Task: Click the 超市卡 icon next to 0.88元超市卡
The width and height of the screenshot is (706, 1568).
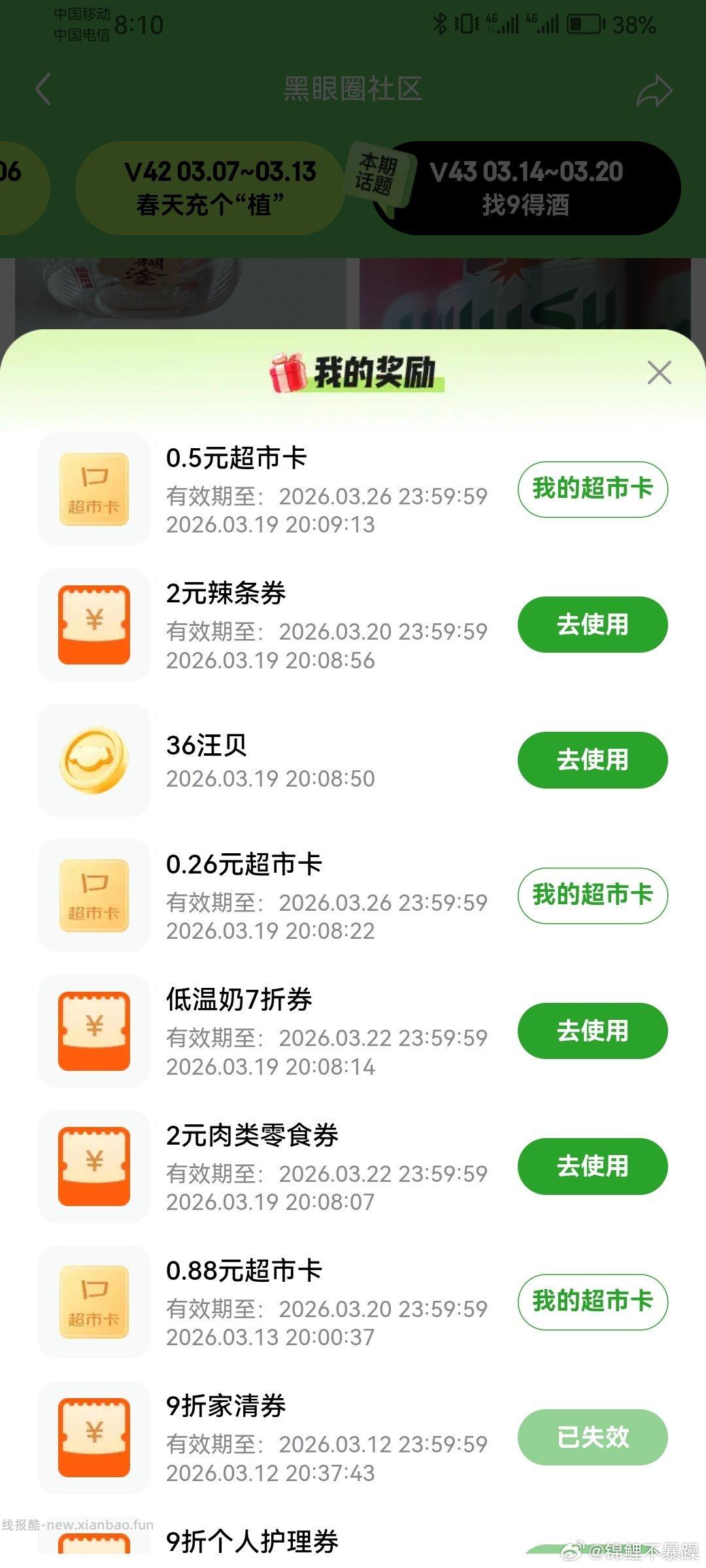Action: 93,1302
